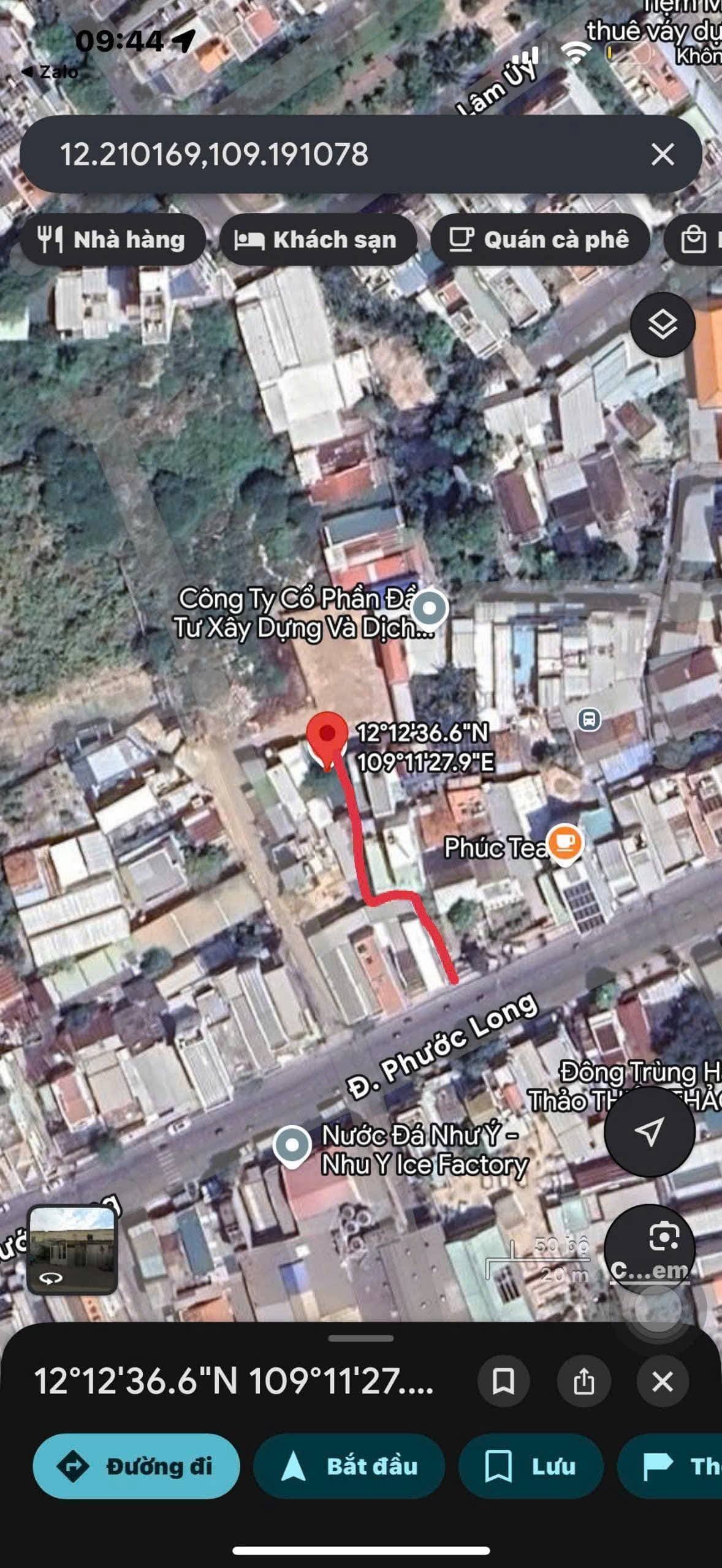Open the Street View thumbnail
722x1568 pixels.
coord(72,1249)
